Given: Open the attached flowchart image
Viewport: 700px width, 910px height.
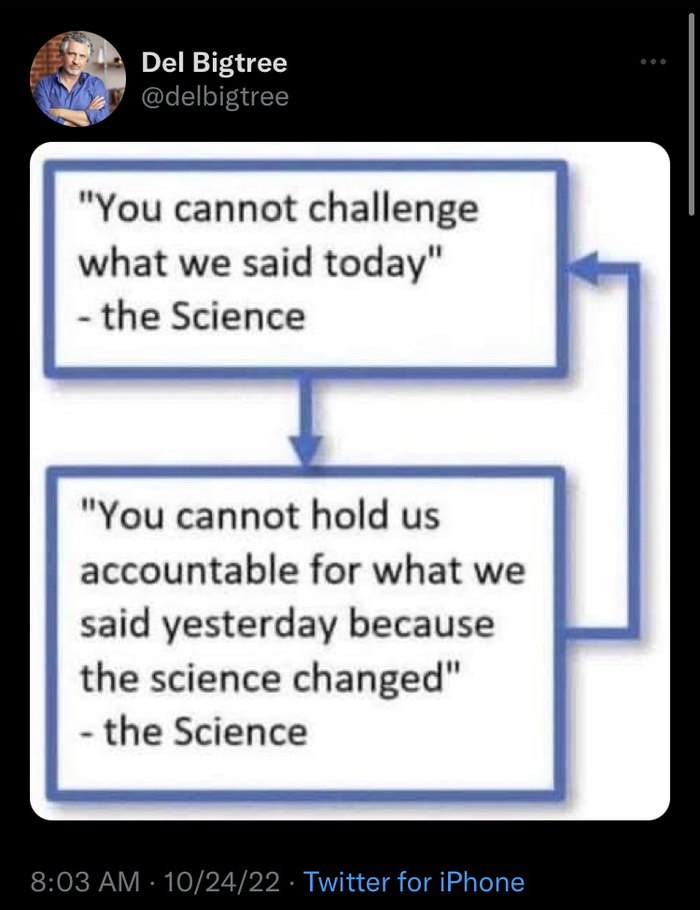Looking at the screenshot, I should (x=349, y=480).
